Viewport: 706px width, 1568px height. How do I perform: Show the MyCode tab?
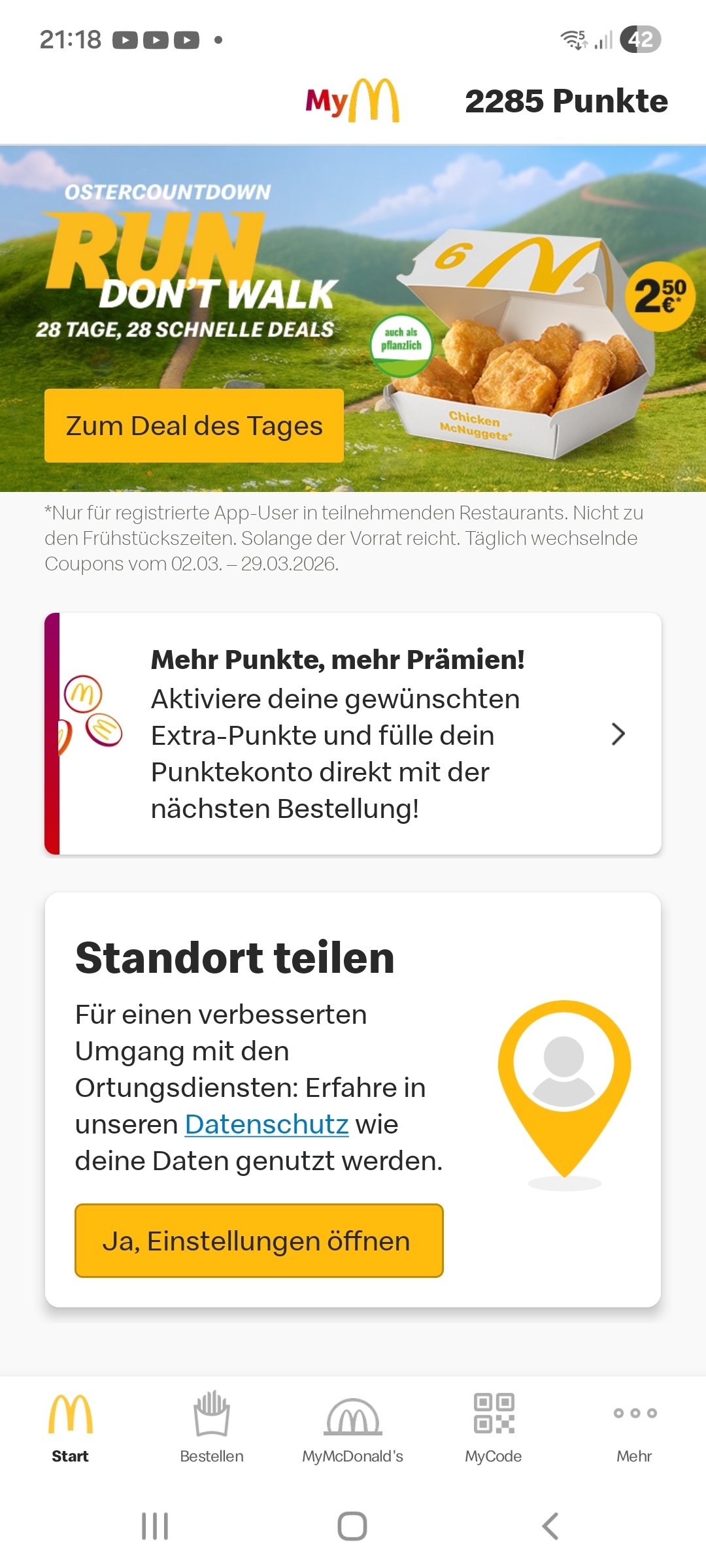(x=494, y=1428)
